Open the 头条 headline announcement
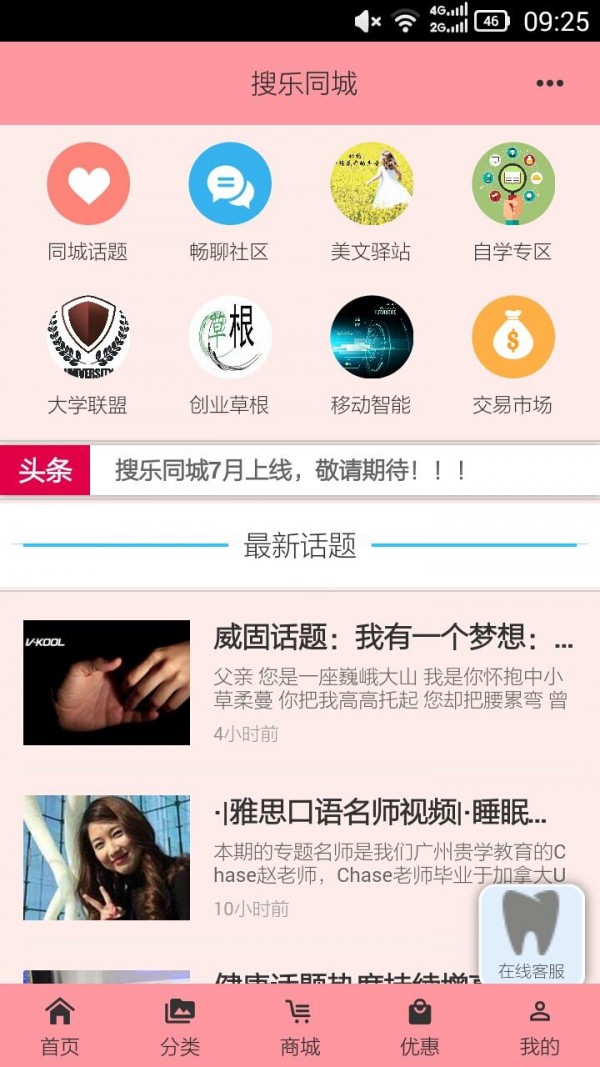Screen dimensions: 600x1067 tap(292, 471)
